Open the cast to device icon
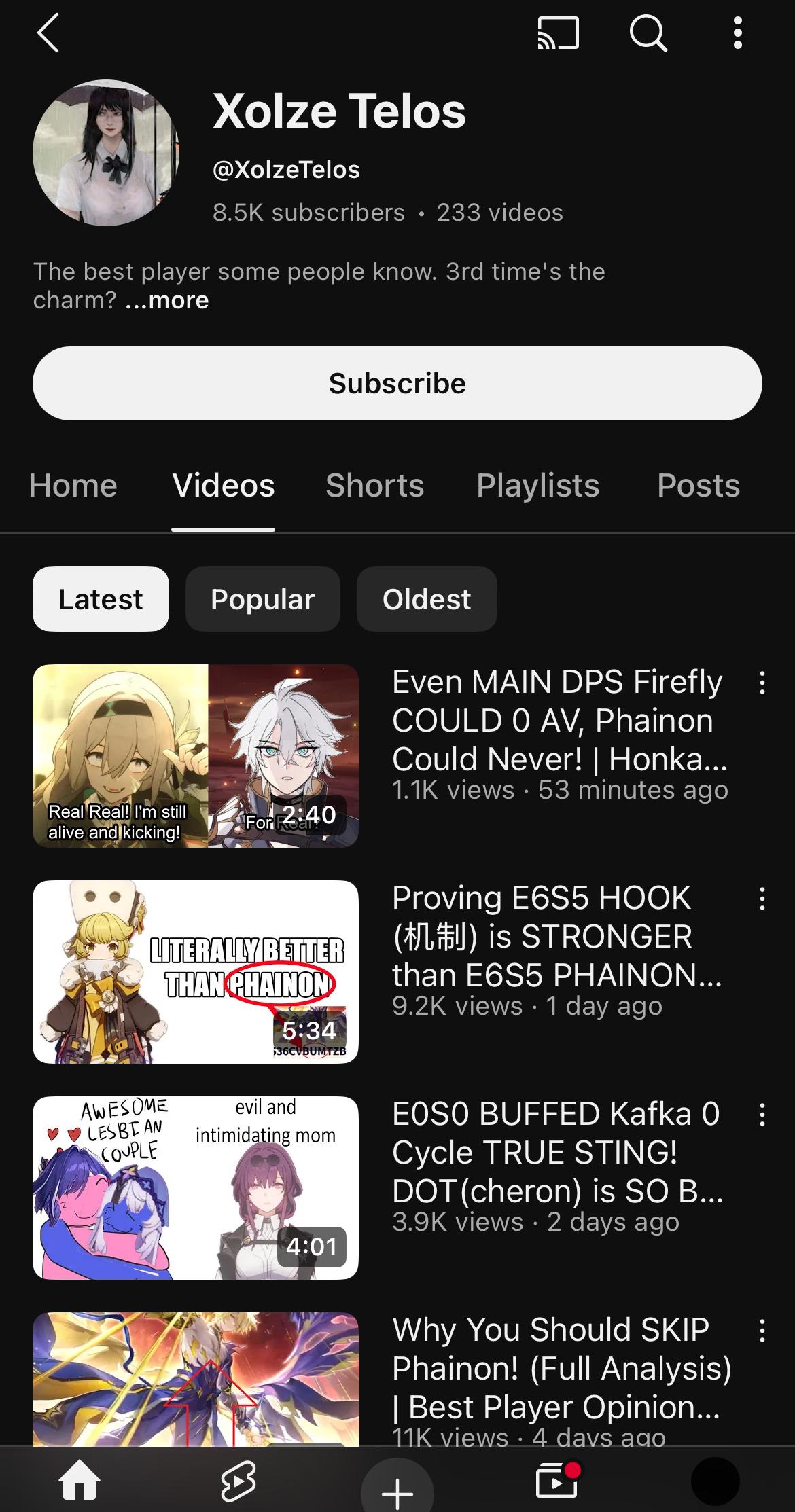This screenshot has height=1512, width=795. coord(558,33)
